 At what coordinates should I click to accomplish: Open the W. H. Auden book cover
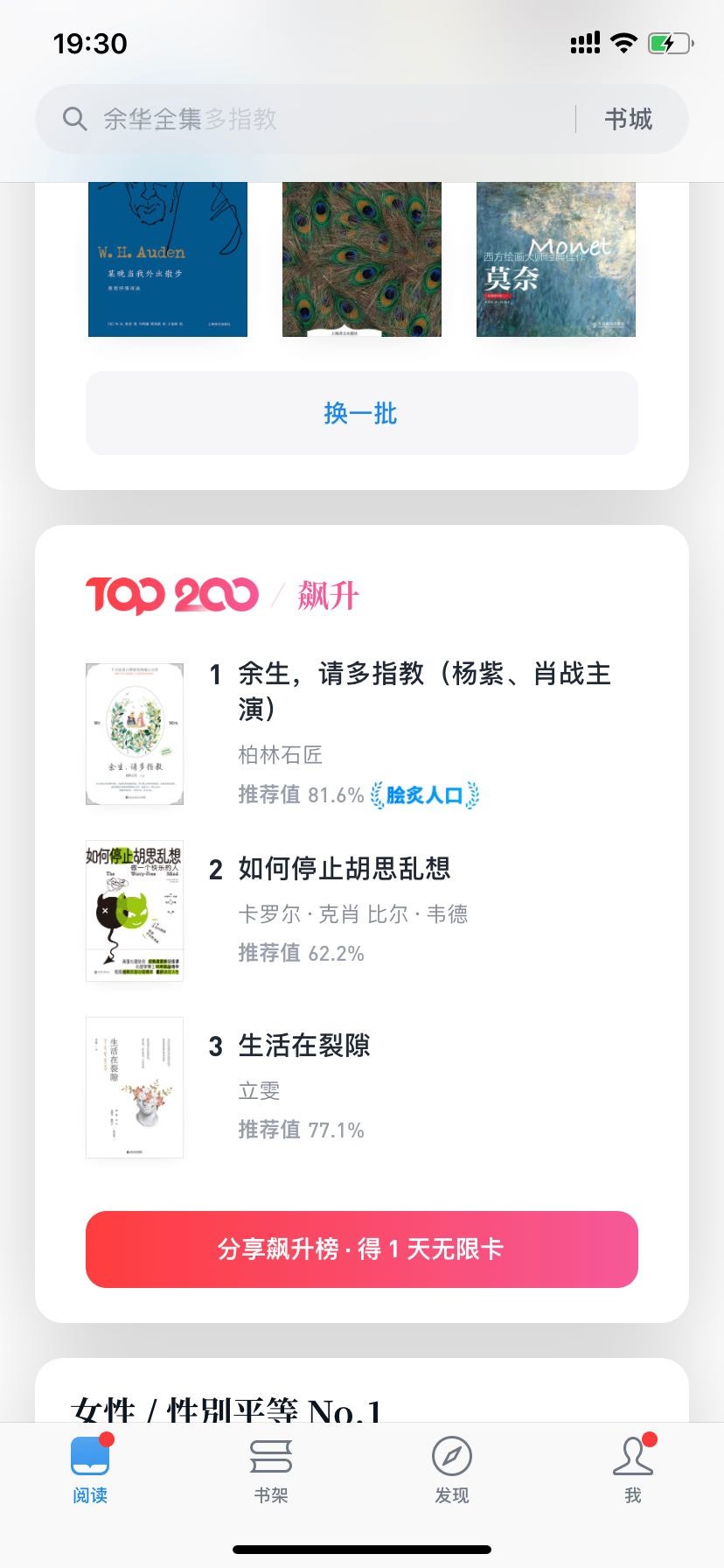click(x=168, y=260)
